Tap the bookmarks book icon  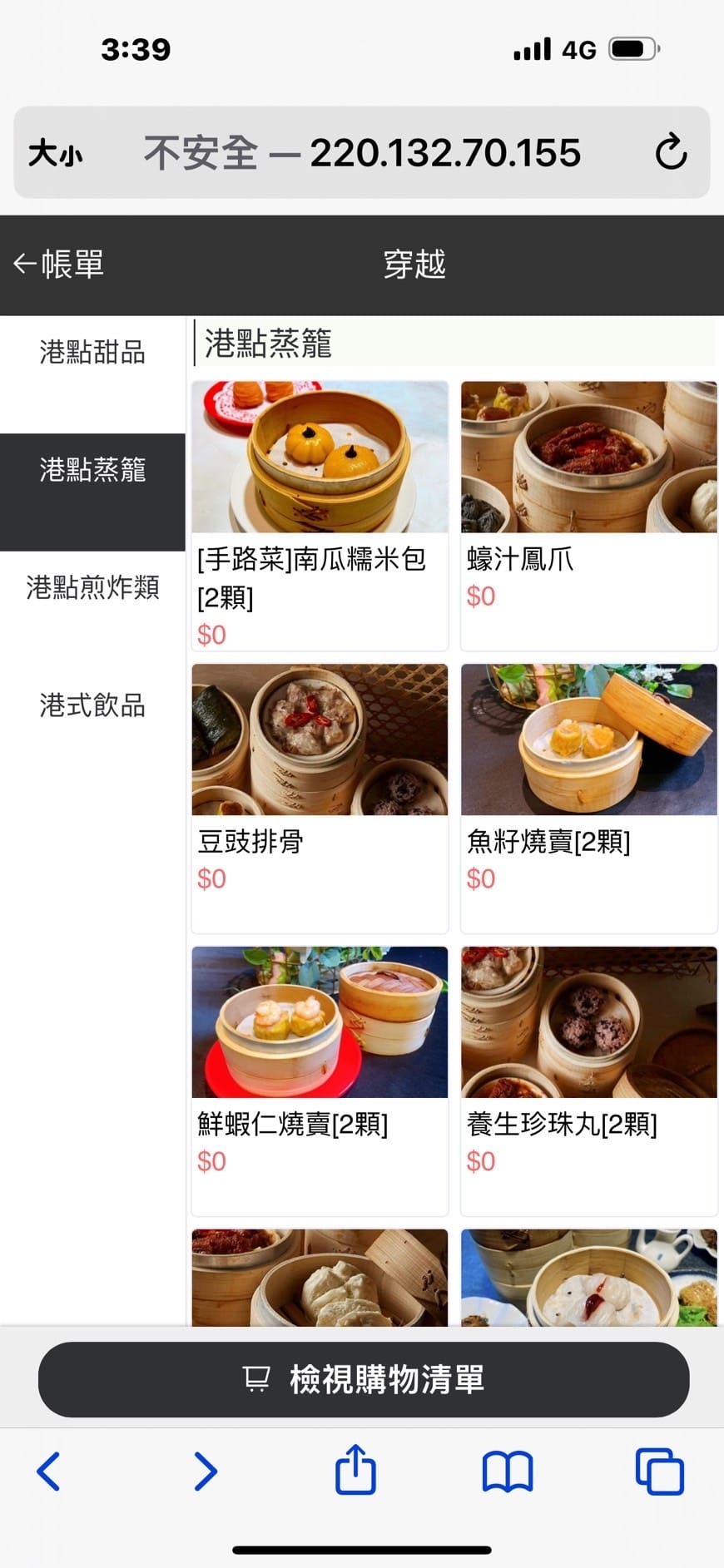508,1471
